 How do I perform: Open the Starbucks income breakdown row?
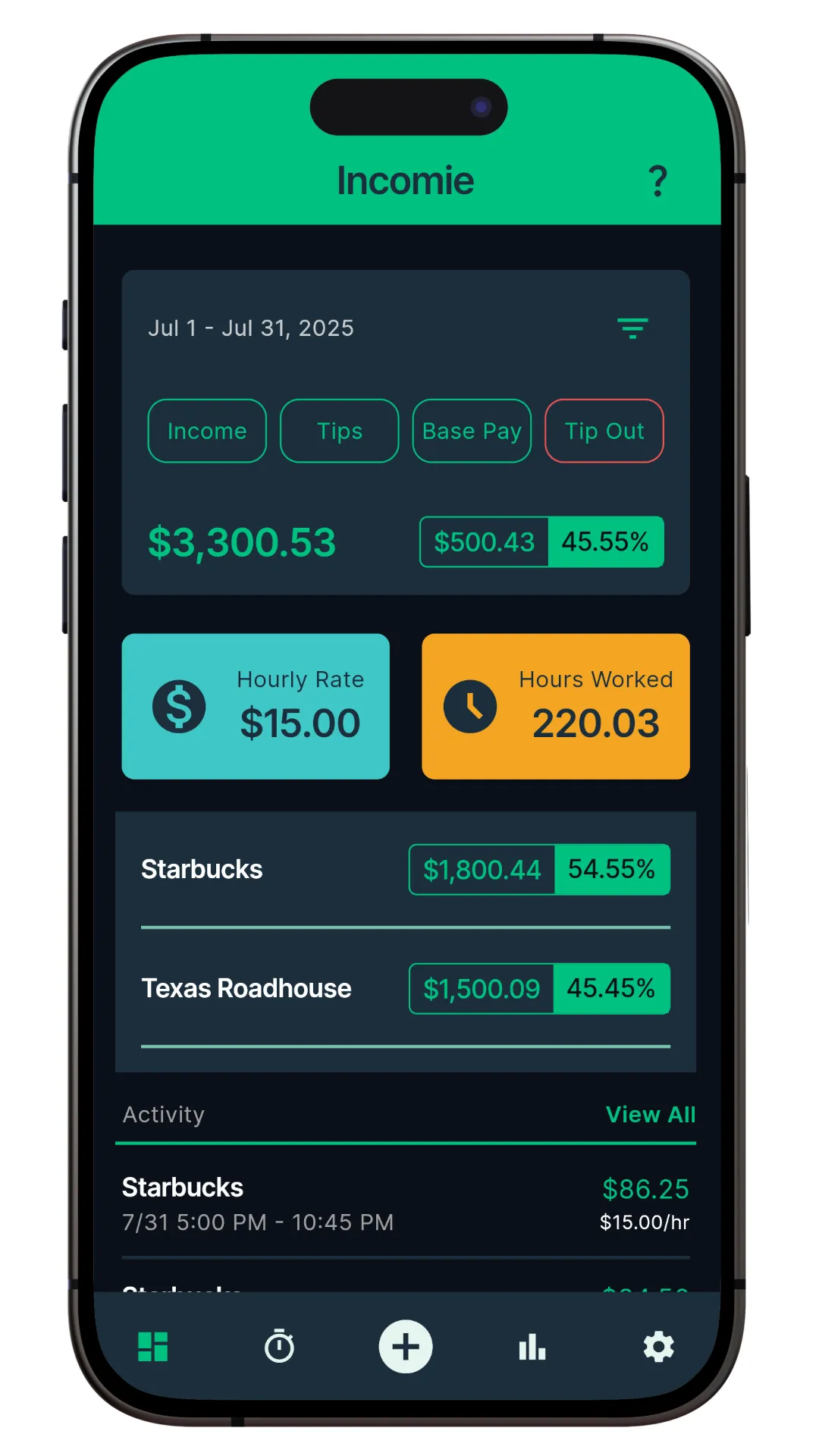click(405, 870)
